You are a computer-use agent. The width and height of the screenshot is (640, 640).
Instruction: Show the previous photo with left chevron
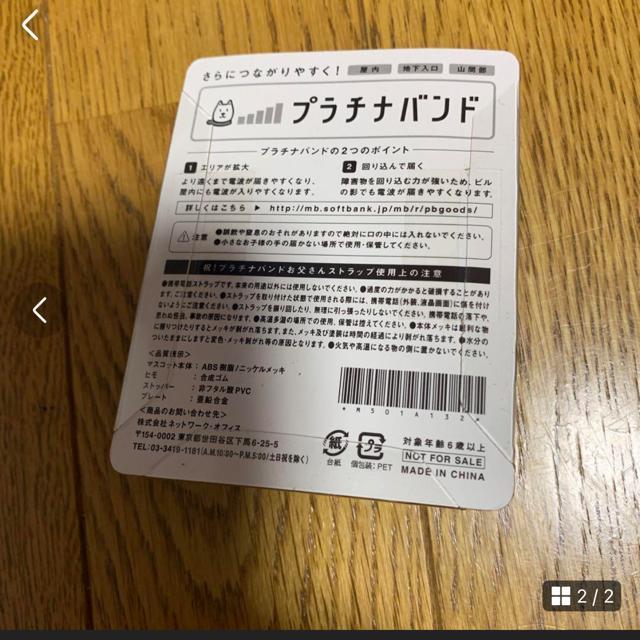[39, 310]
